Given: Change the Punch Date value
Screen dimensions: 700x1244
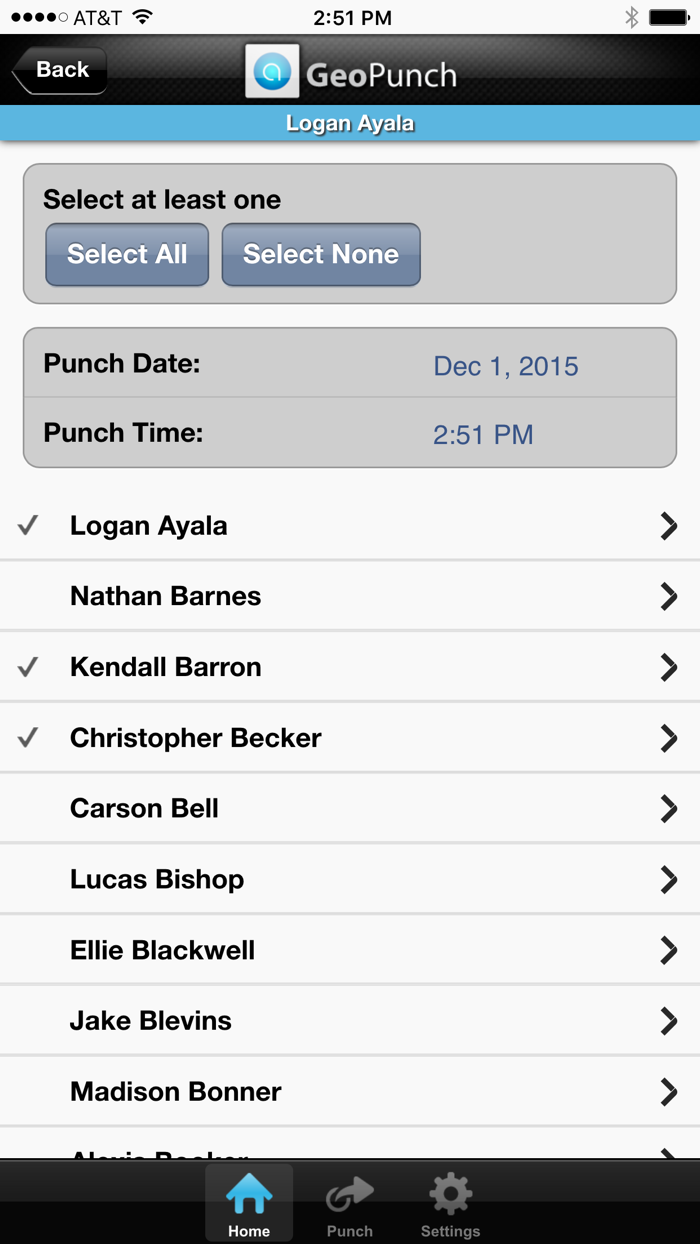Looking at the screenshot, I should [505, 366].
